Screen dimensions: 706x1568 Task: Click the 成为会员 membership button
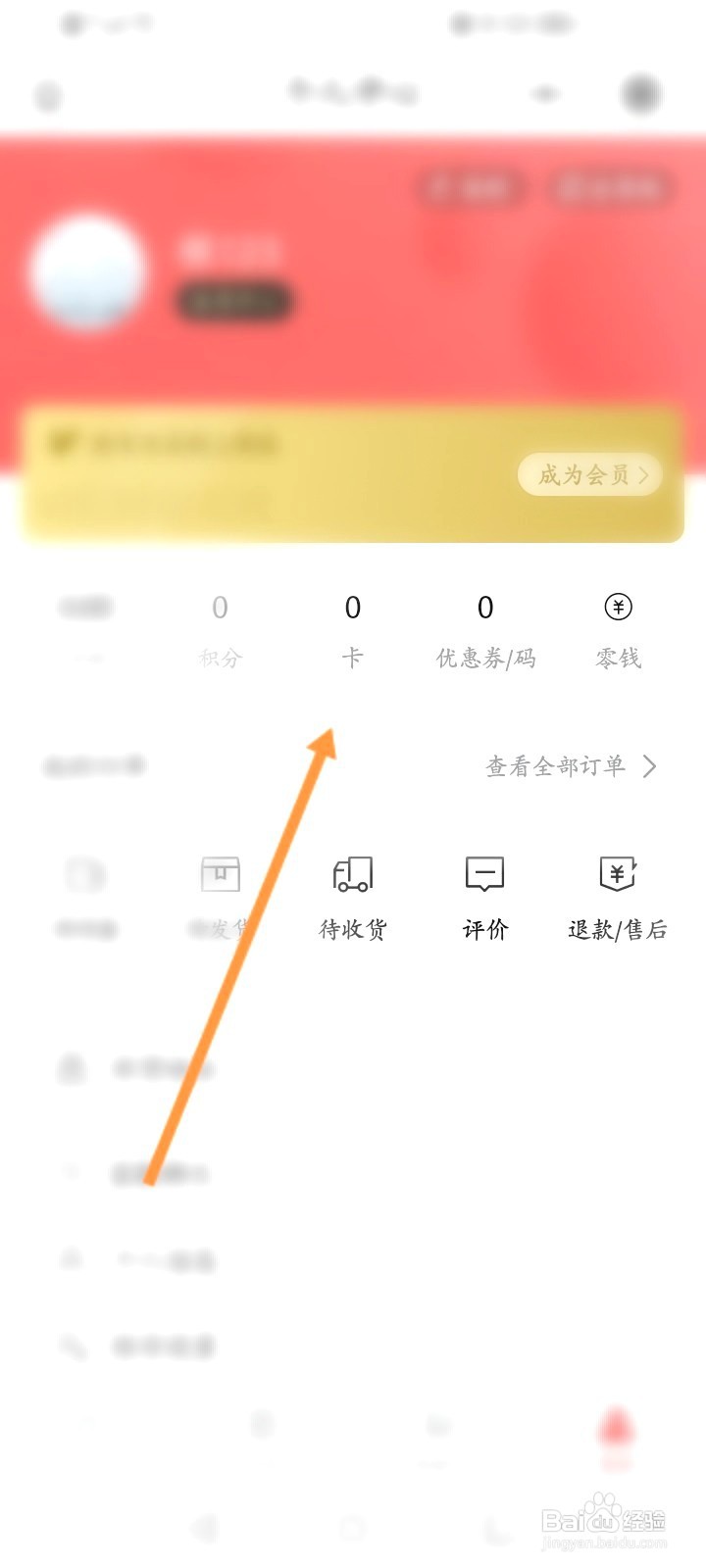(x=586, y=475)
